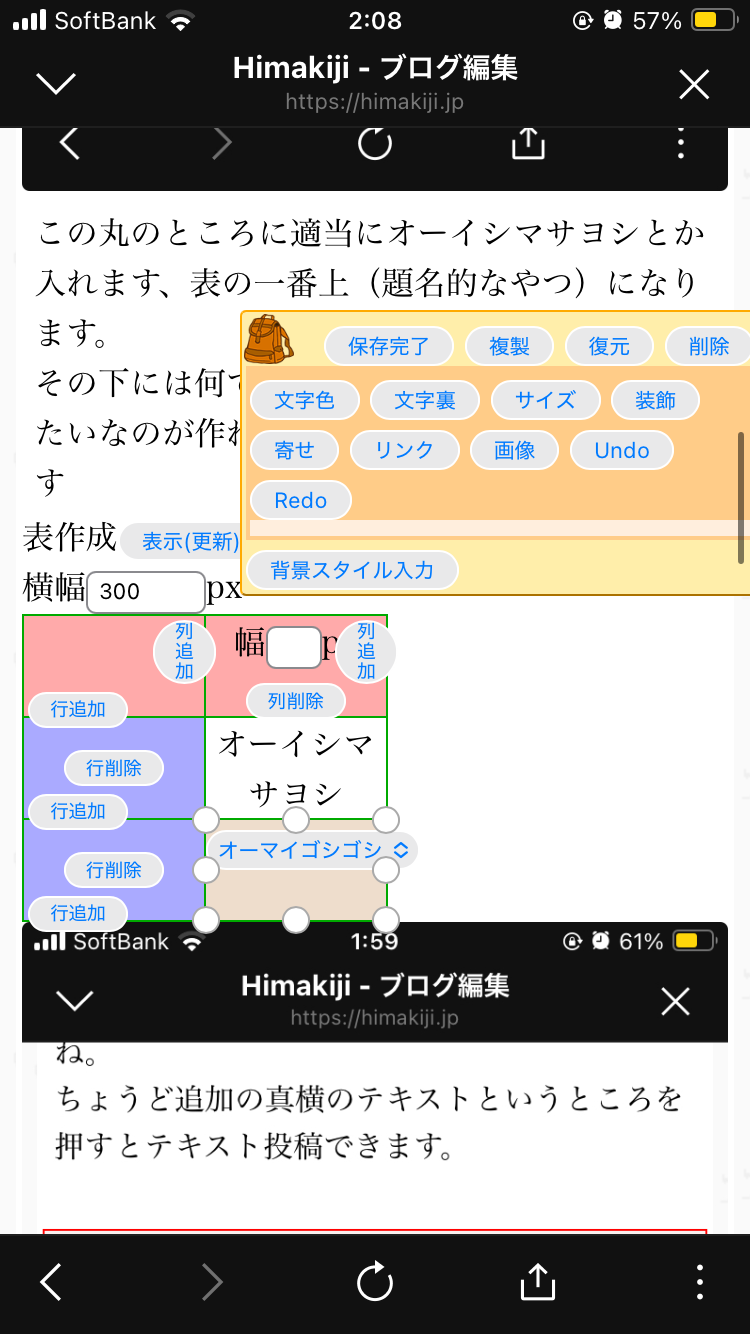The width and height of the screenshot is (750, 1334).
Task: Open 背景スタイル入力
Action: pos(352,570)
